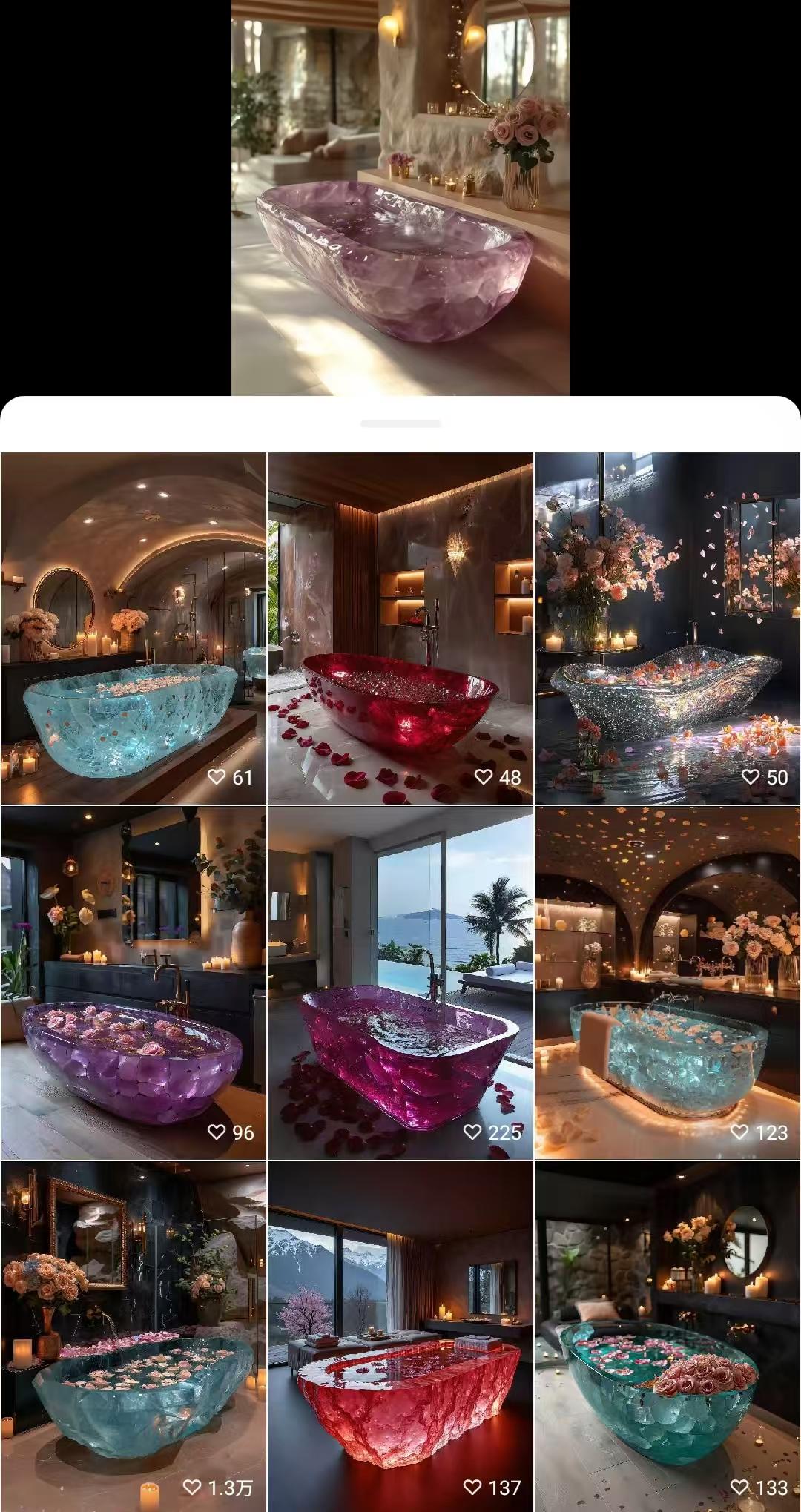Open the red rock bathtub with 137 likes
801x1512 pixels.
400,1336
